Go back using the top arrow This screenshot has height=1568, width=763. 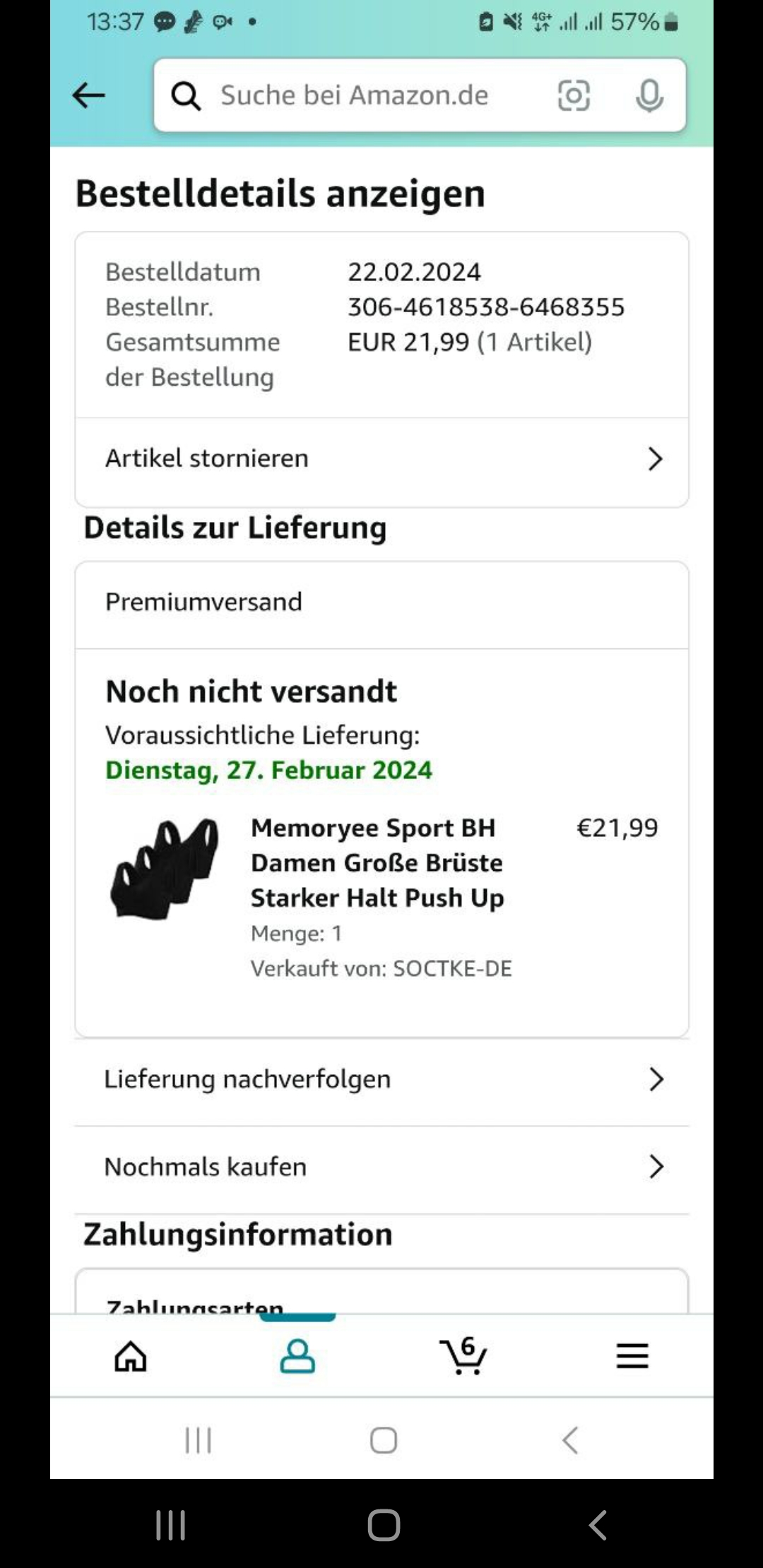point(88,95)
